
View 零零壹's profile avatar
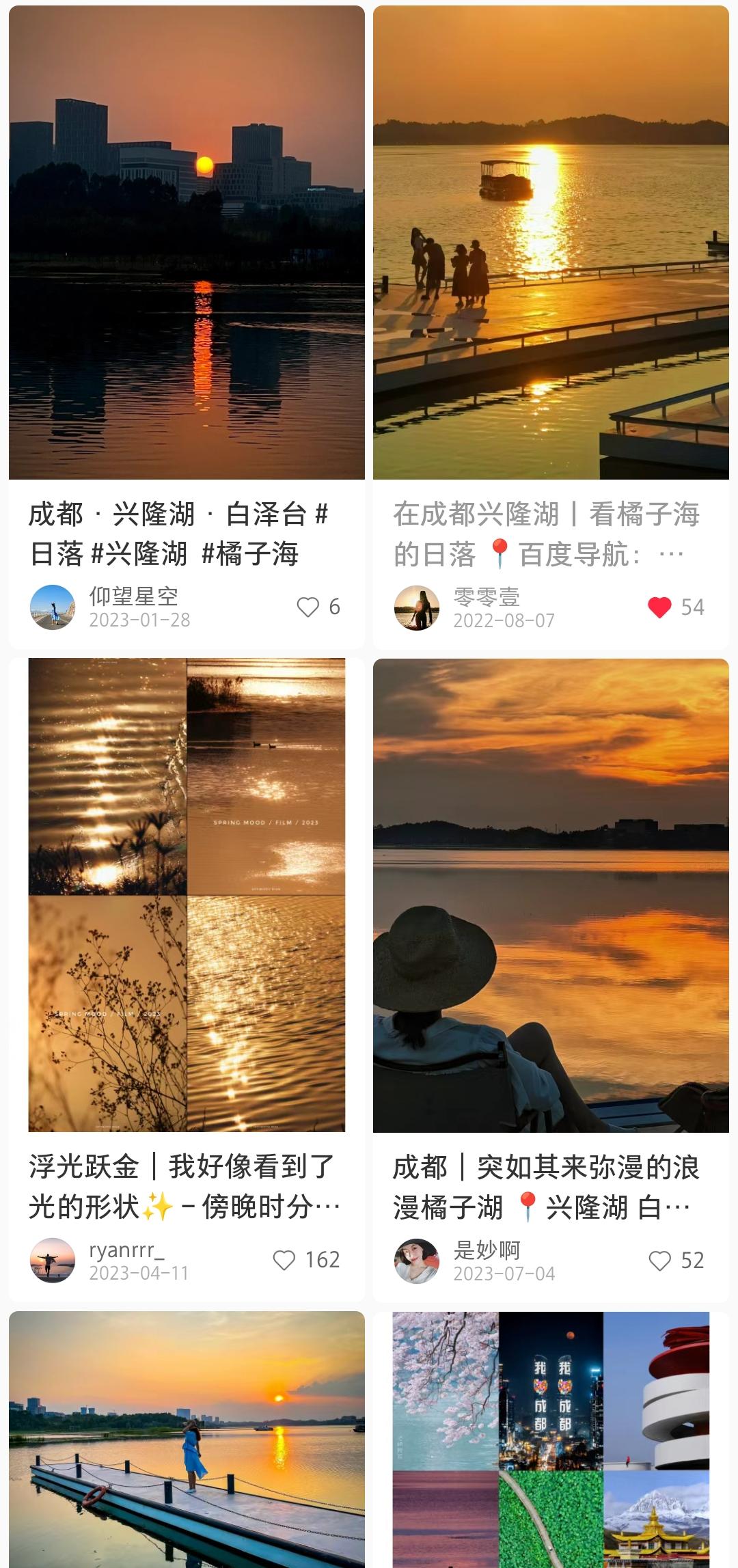point(417,607)
